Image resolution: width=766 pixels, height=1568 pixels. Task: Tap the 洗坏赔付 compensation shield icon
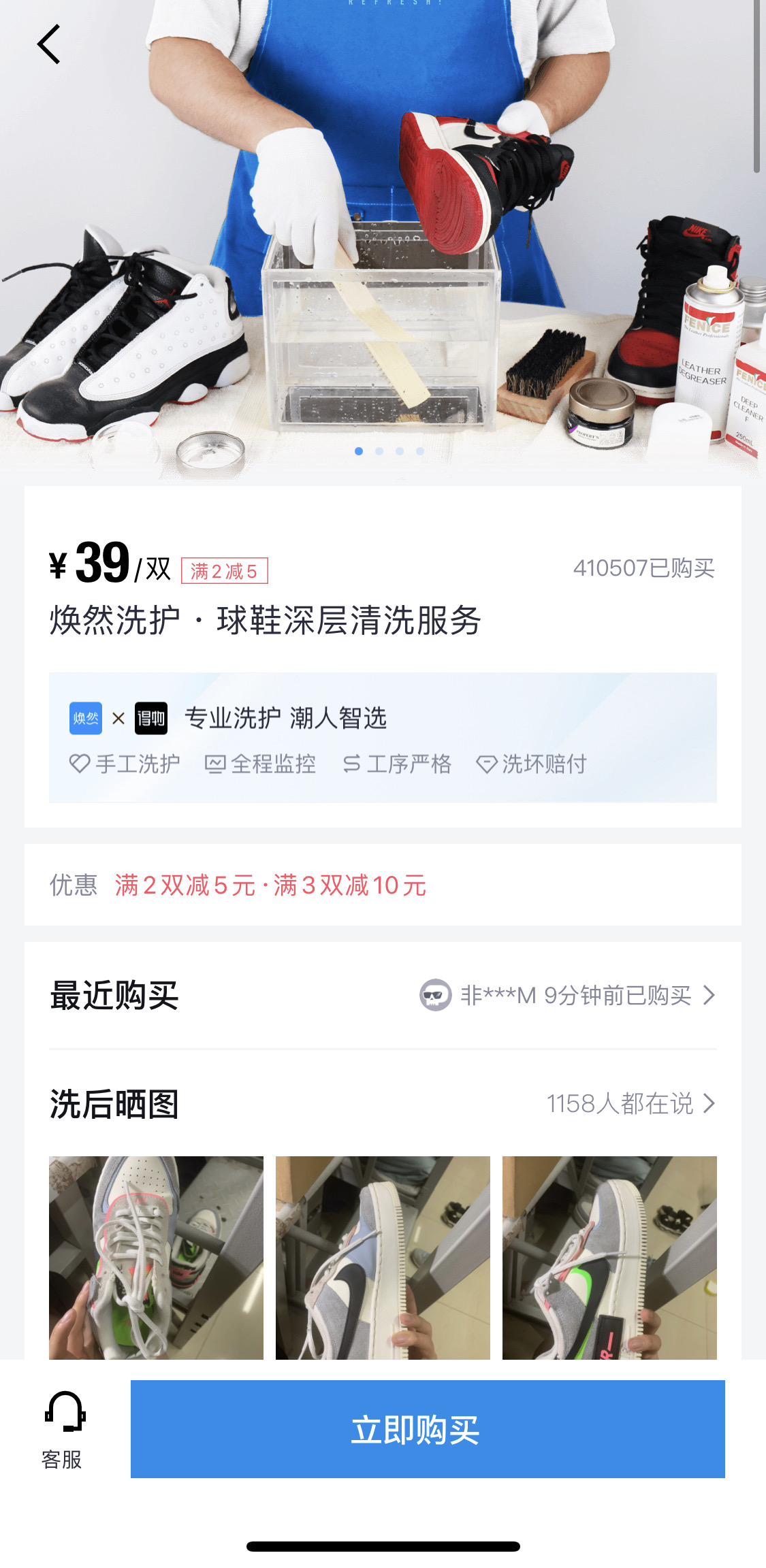[487, 764]
